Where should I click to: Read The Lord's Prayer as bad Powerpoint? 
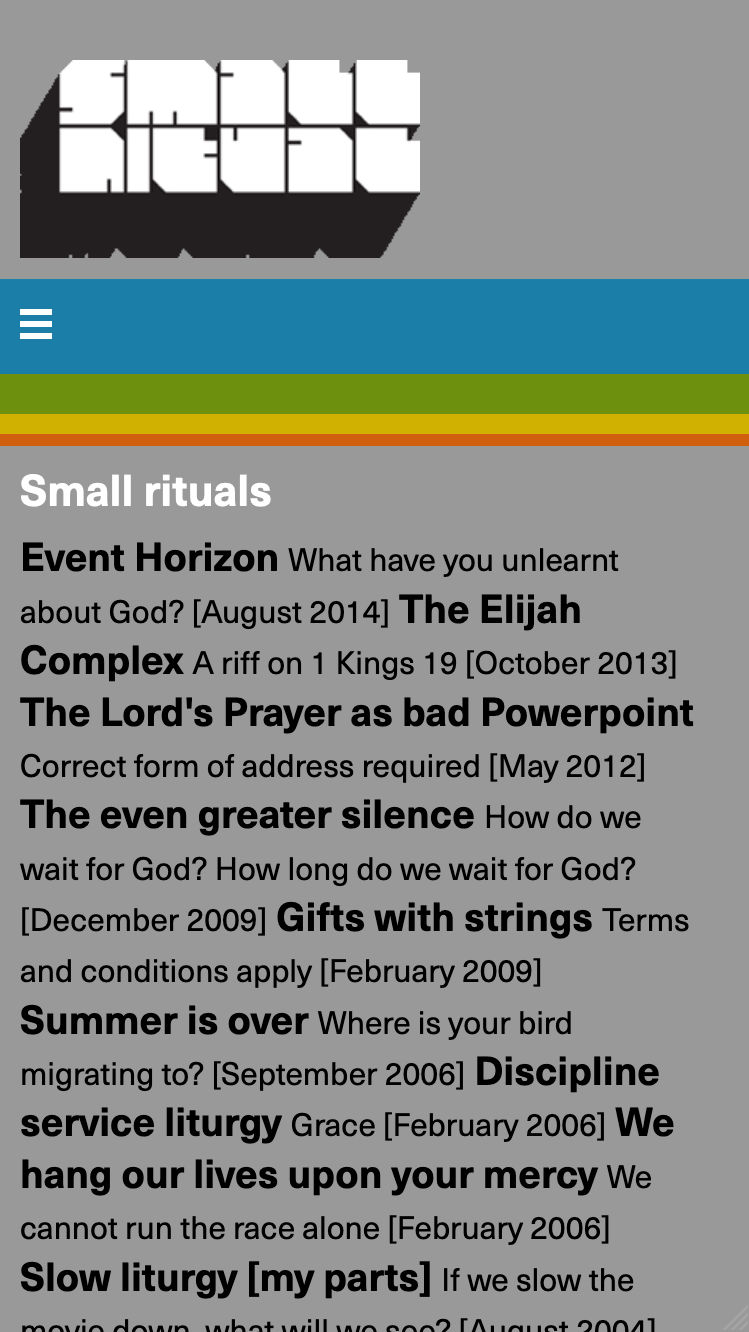pyautogui.click(x=357, y=713)
